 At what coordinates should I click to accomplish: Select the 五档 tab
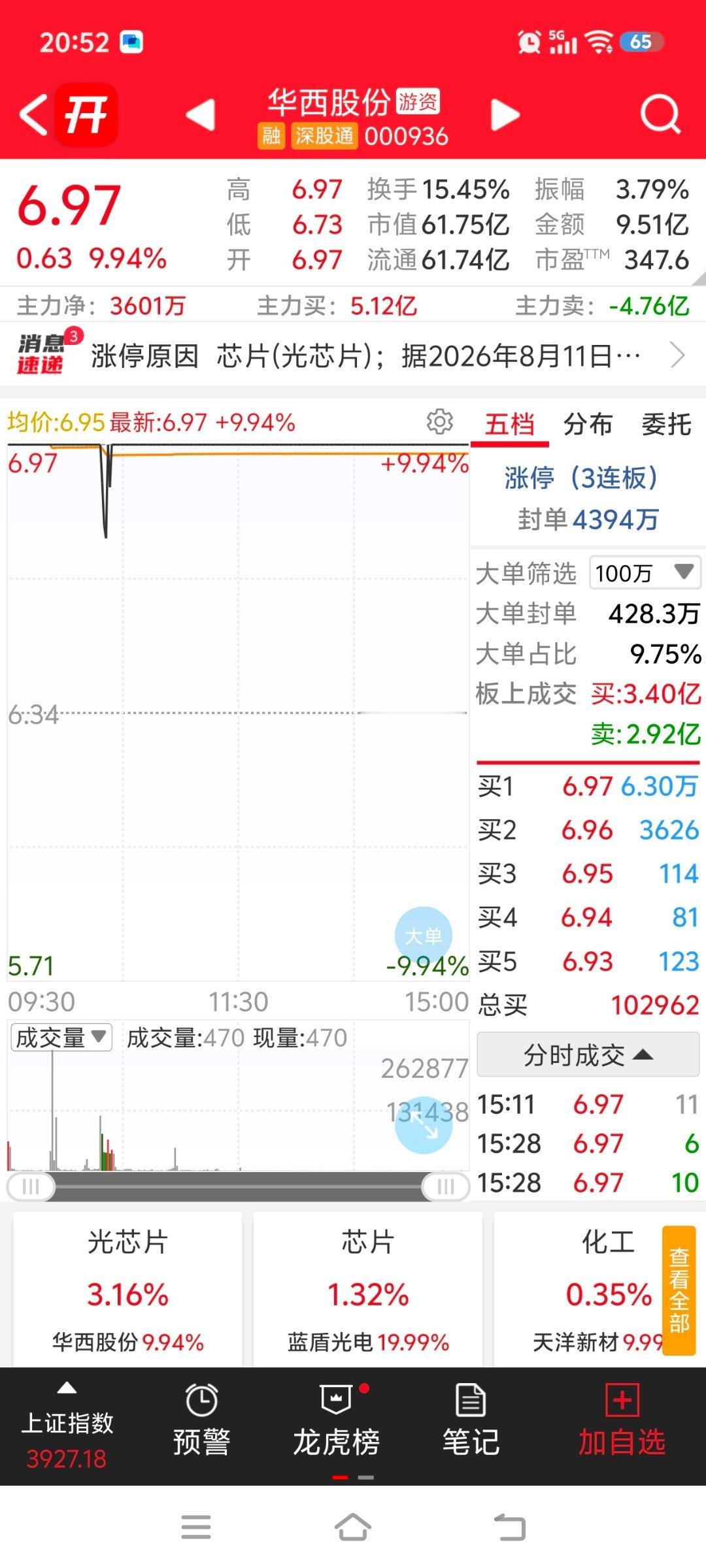pos(510,425)
